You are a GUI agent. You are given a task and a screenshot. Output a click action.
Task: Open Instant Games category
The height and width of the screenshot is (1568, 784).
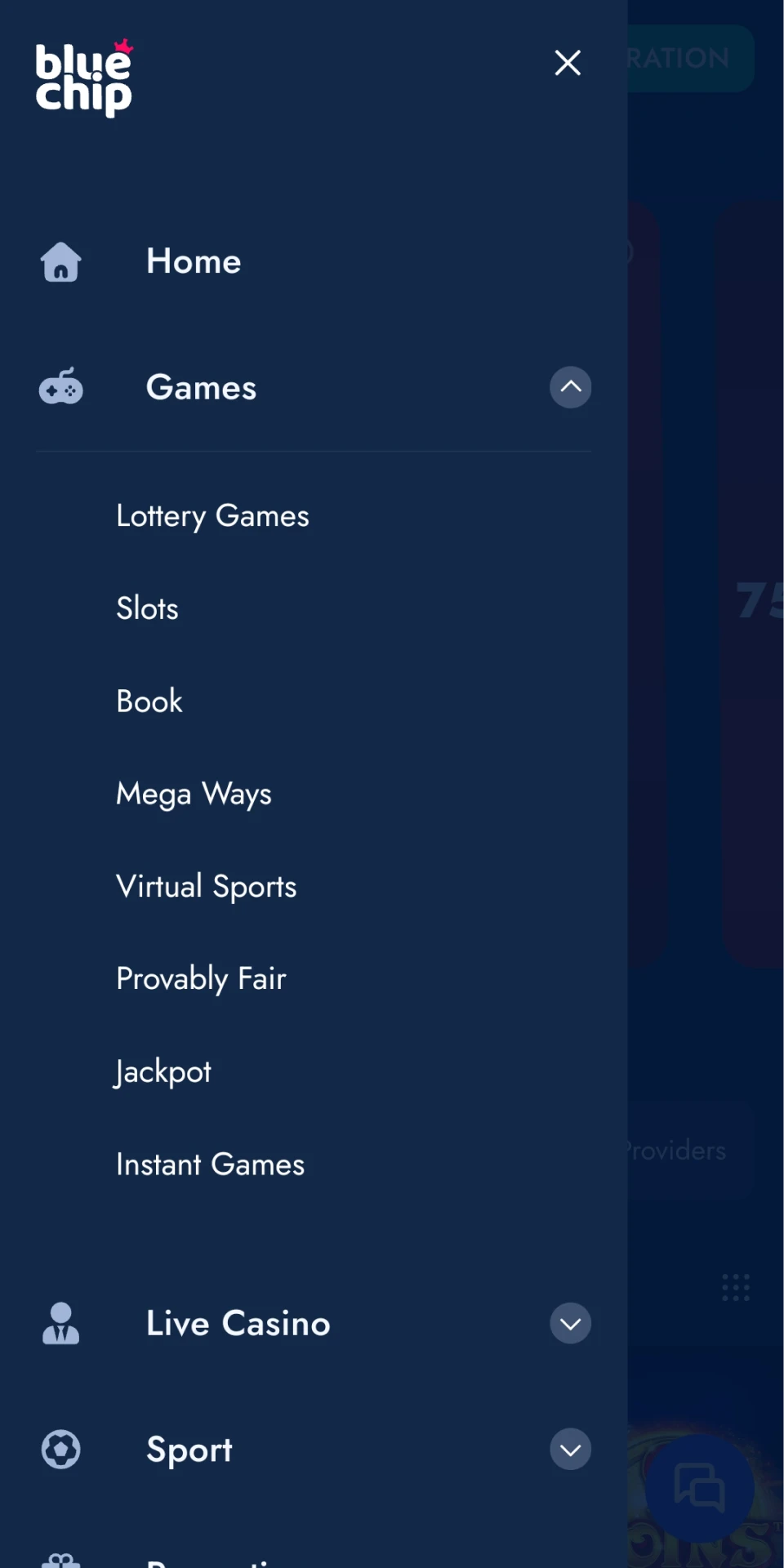[x=210, y=1165]
